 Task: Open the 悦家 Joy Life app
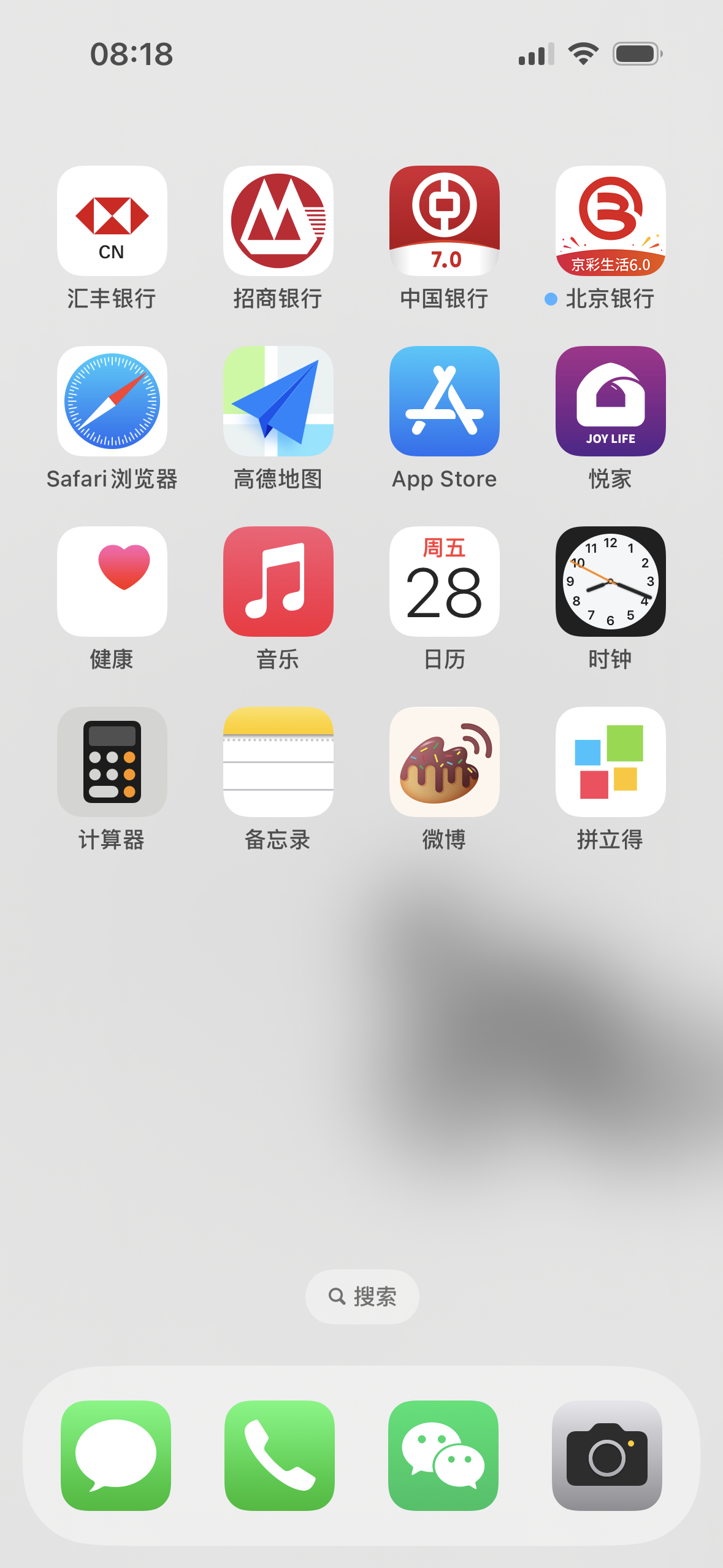point(611,401)
